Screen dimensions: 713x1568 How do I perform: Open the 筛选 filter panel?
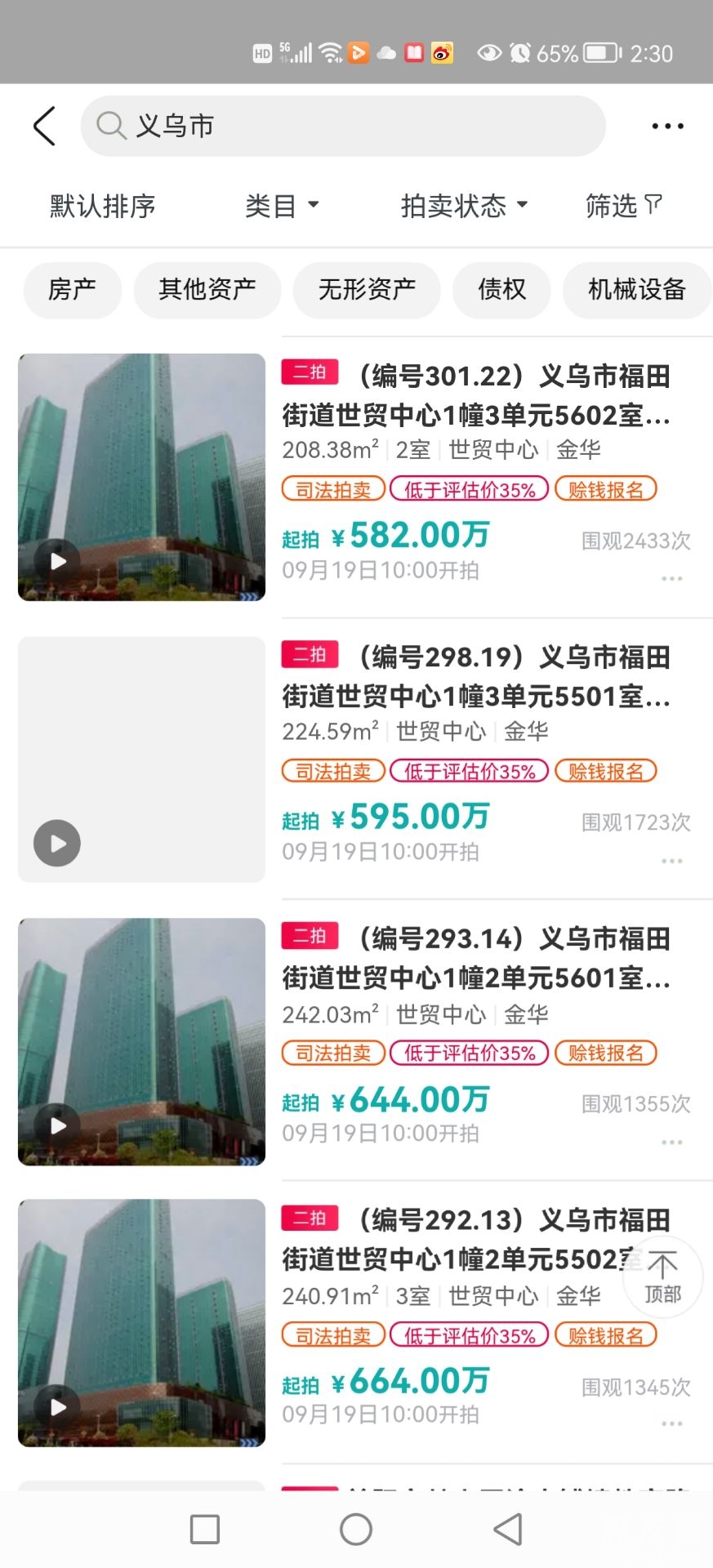[623, 206]
